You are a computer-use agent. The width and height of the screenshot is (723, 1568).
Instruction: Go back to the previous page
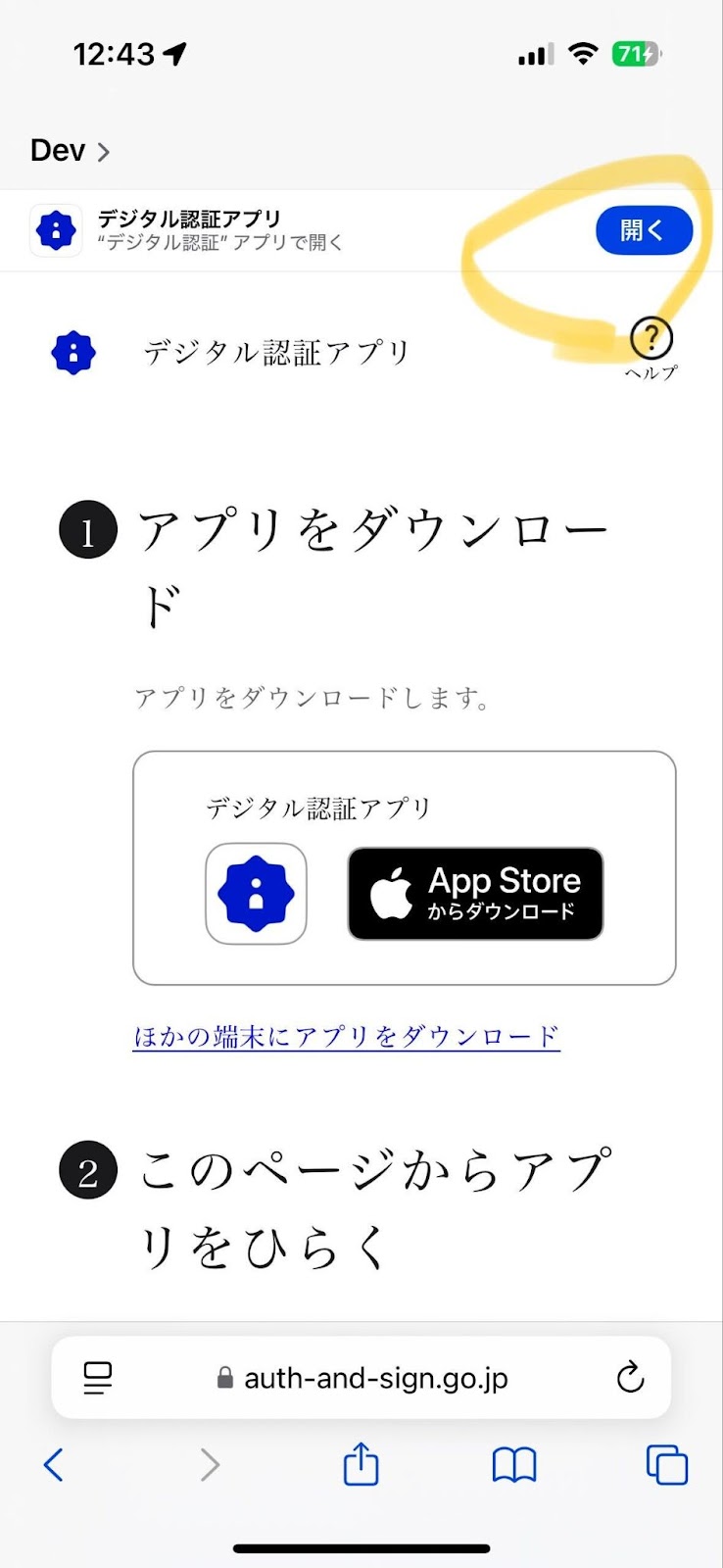point(54,1465)
